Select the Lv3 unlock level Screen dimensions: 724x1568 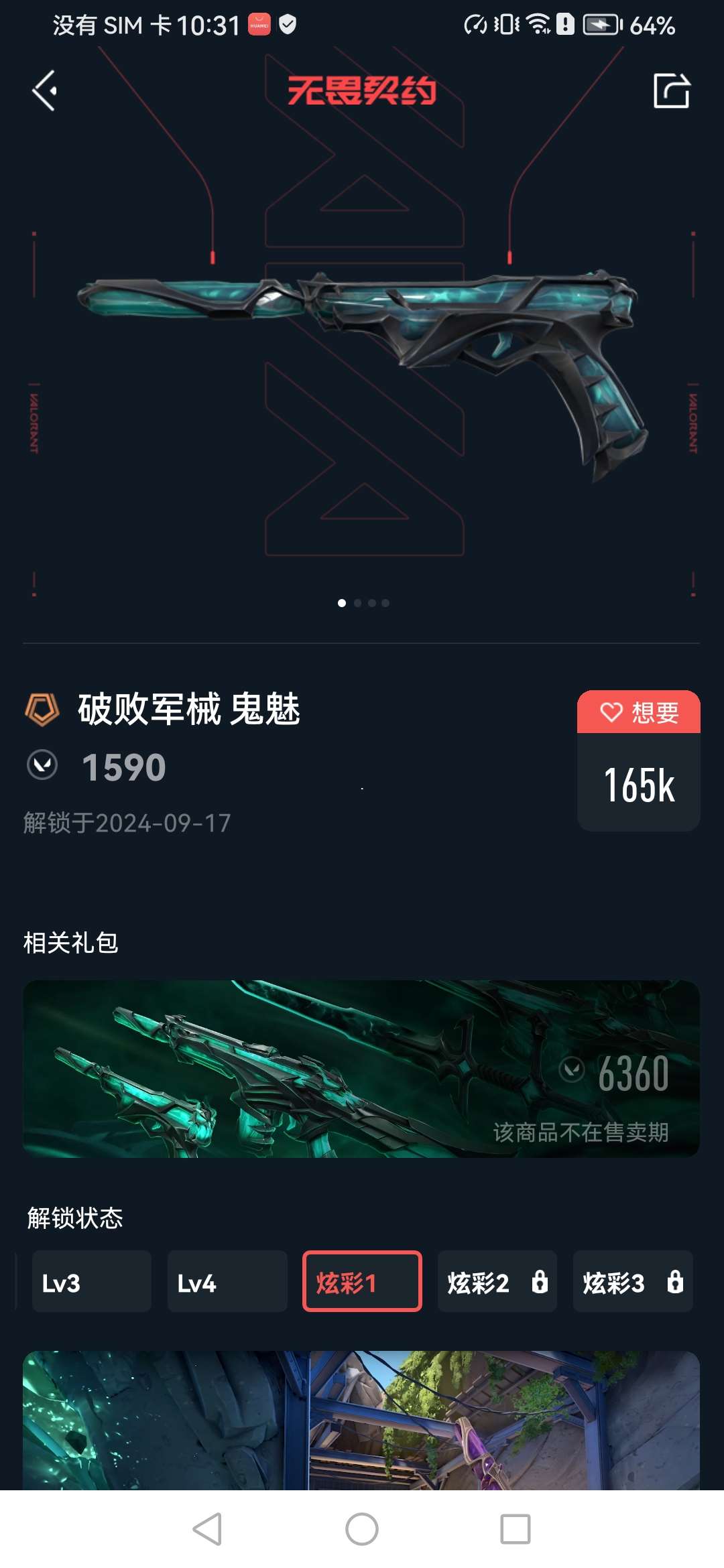pyautogui.click(x=91, y=1281)
